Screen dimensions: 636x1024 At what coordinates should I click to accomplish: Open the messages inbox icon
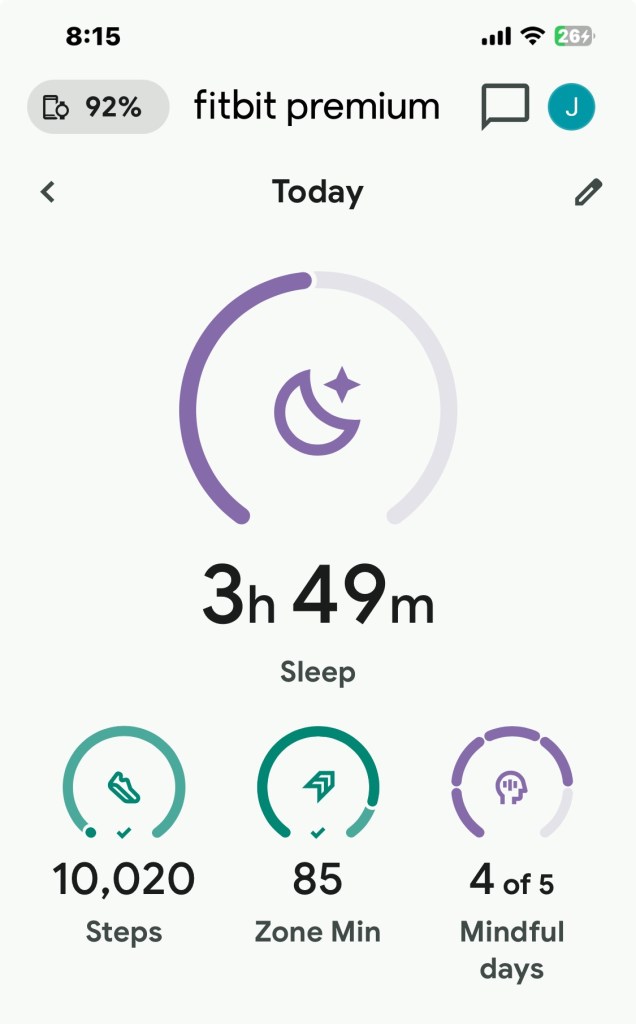click(x=505, y=107)
